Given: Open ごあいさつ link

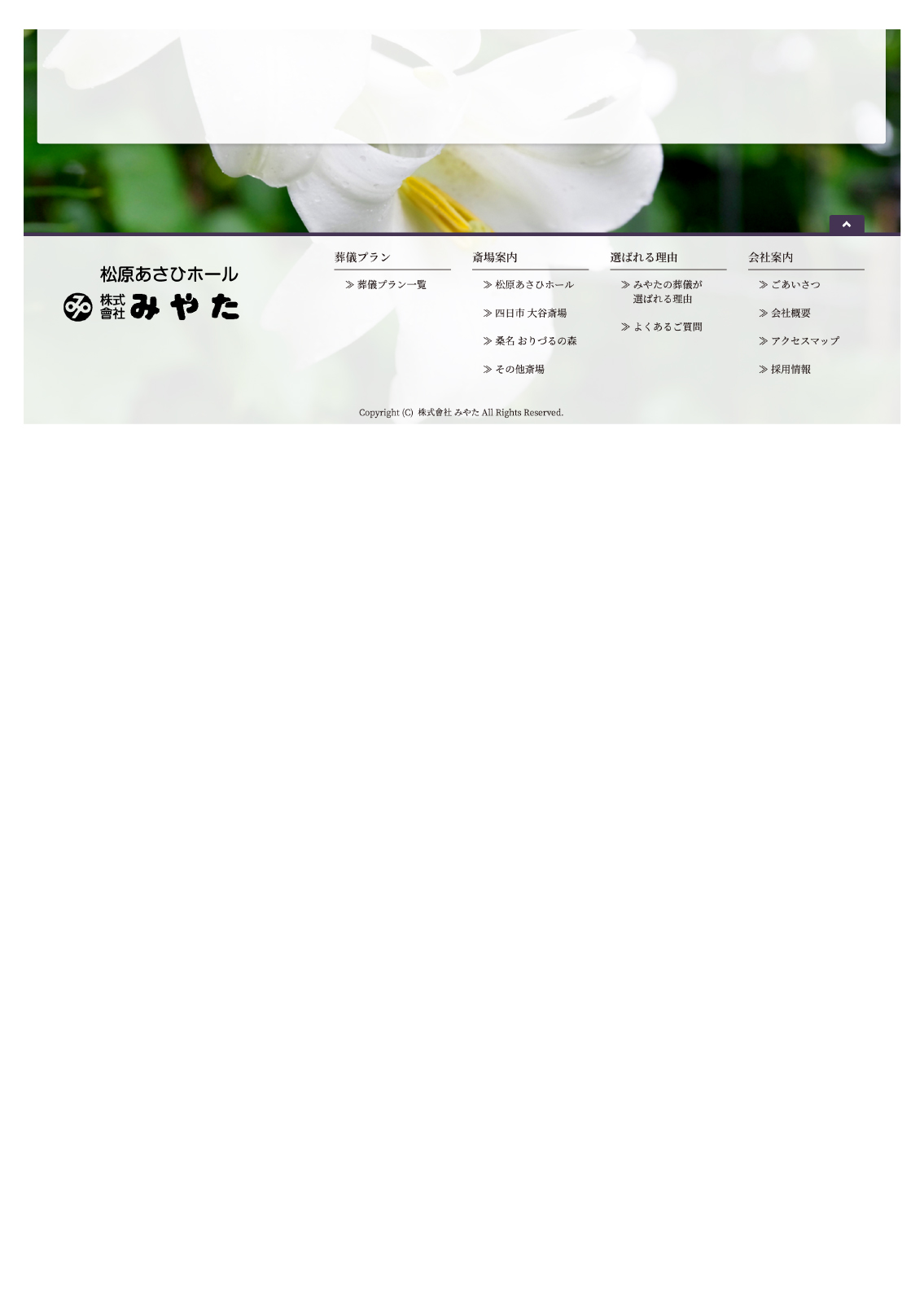Looking at the screenshot, I should (795, 285).
